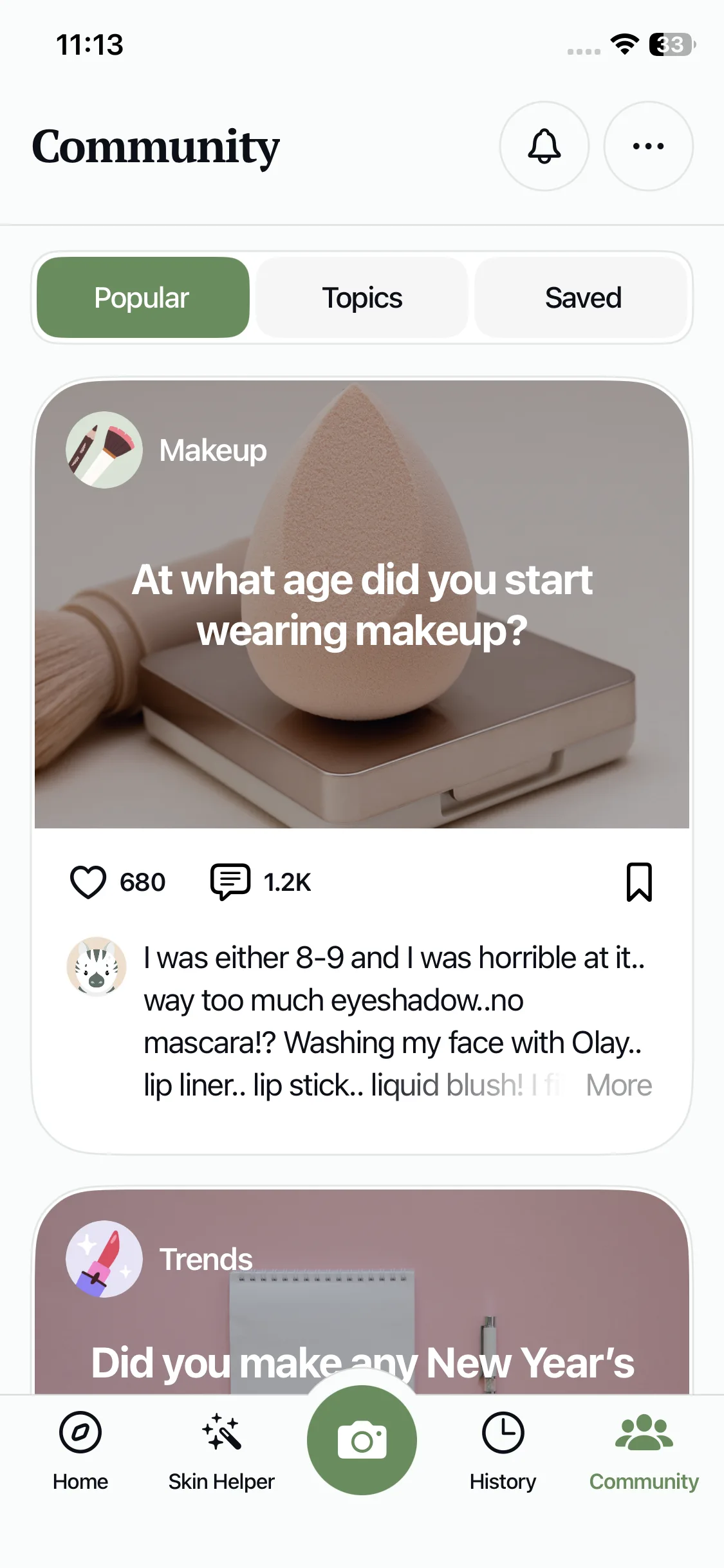
Task: Open comments on the makeup post
Action: click(230, 882)
